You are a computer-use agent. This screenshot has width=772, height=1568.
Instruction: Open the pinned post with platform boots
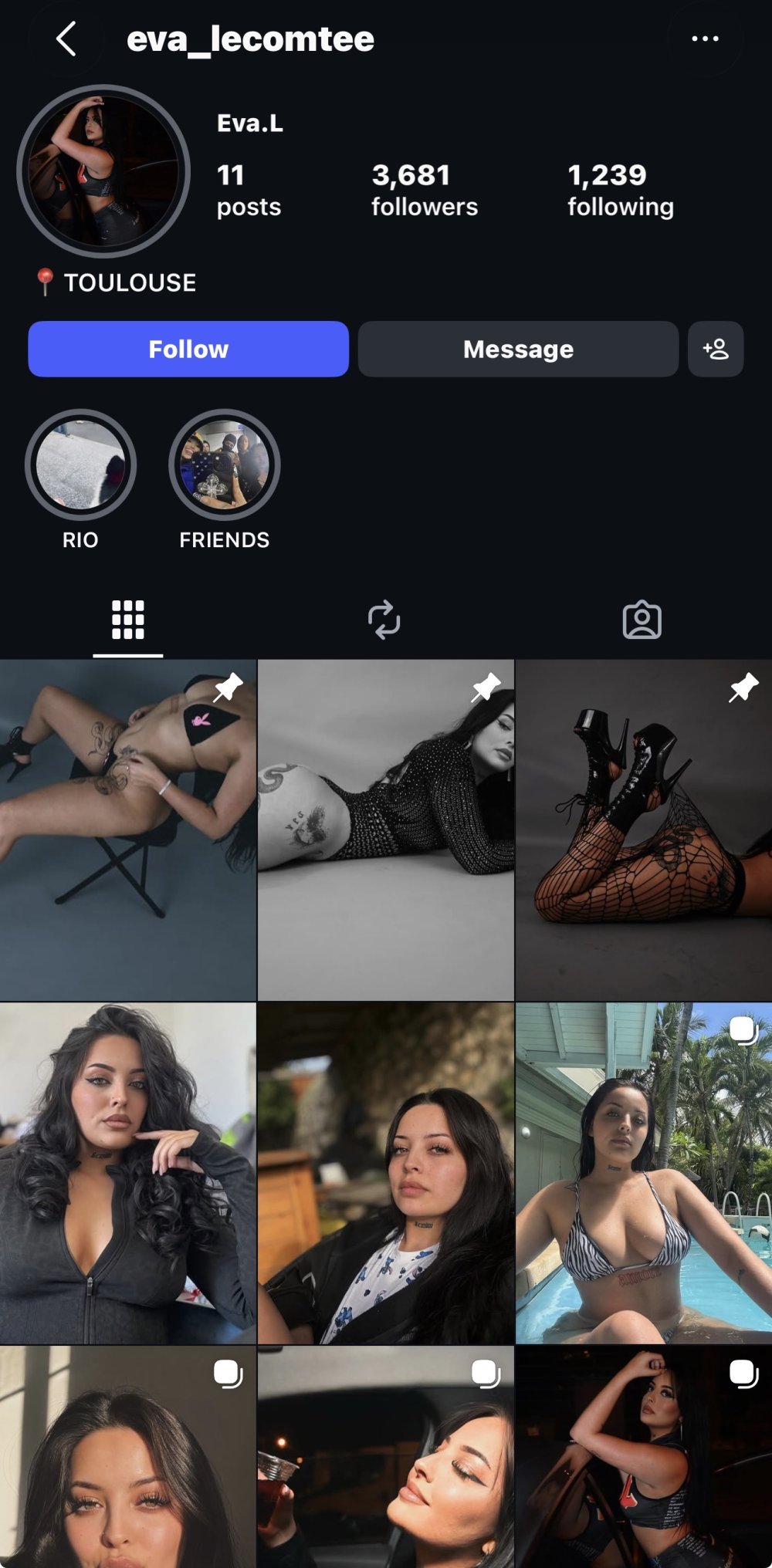click(x=643, y=830)
